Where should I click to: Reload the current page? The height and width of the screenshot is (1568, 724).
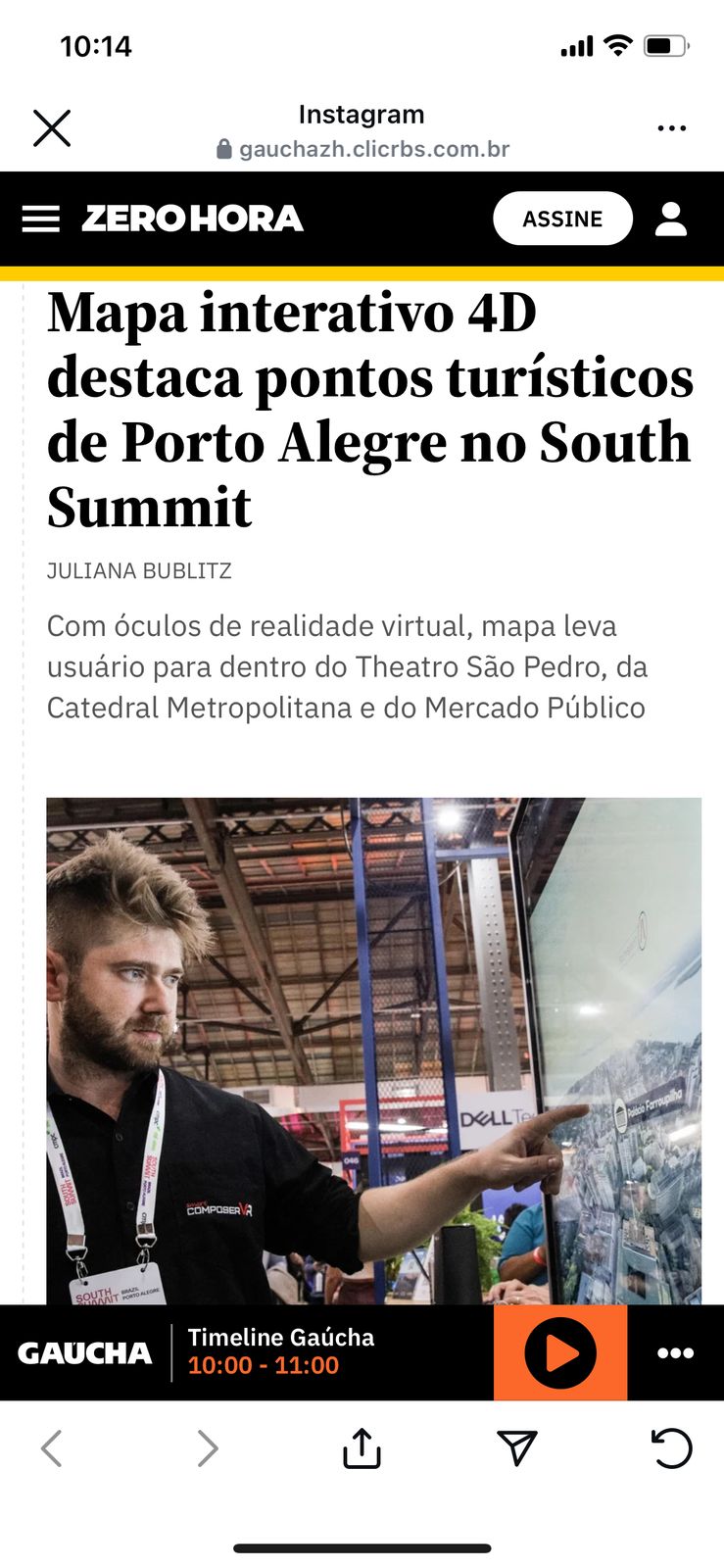coord(671,1448)
